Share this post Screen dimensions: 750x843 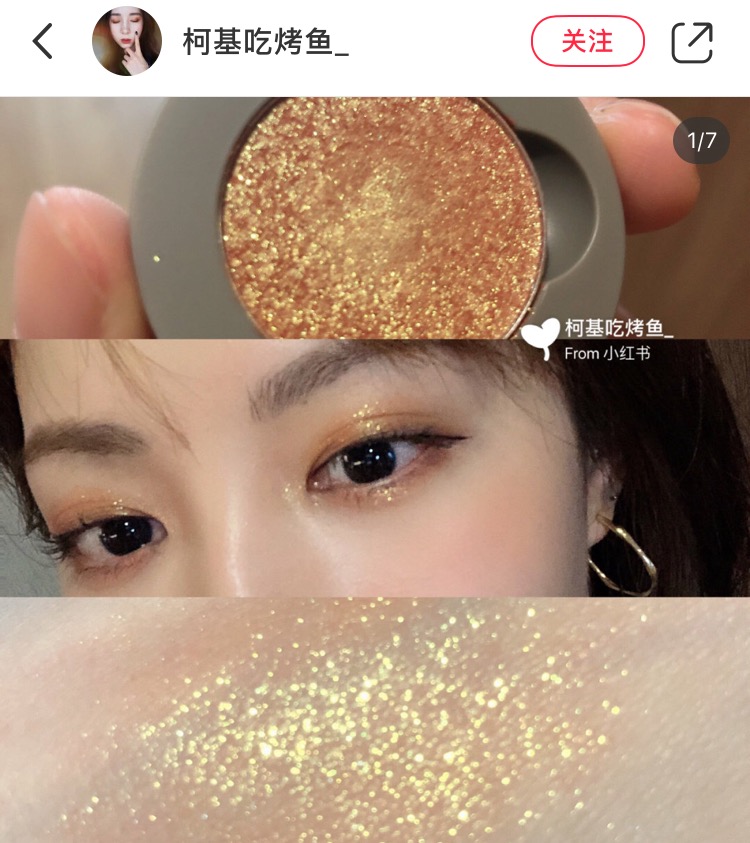[692, 42]
